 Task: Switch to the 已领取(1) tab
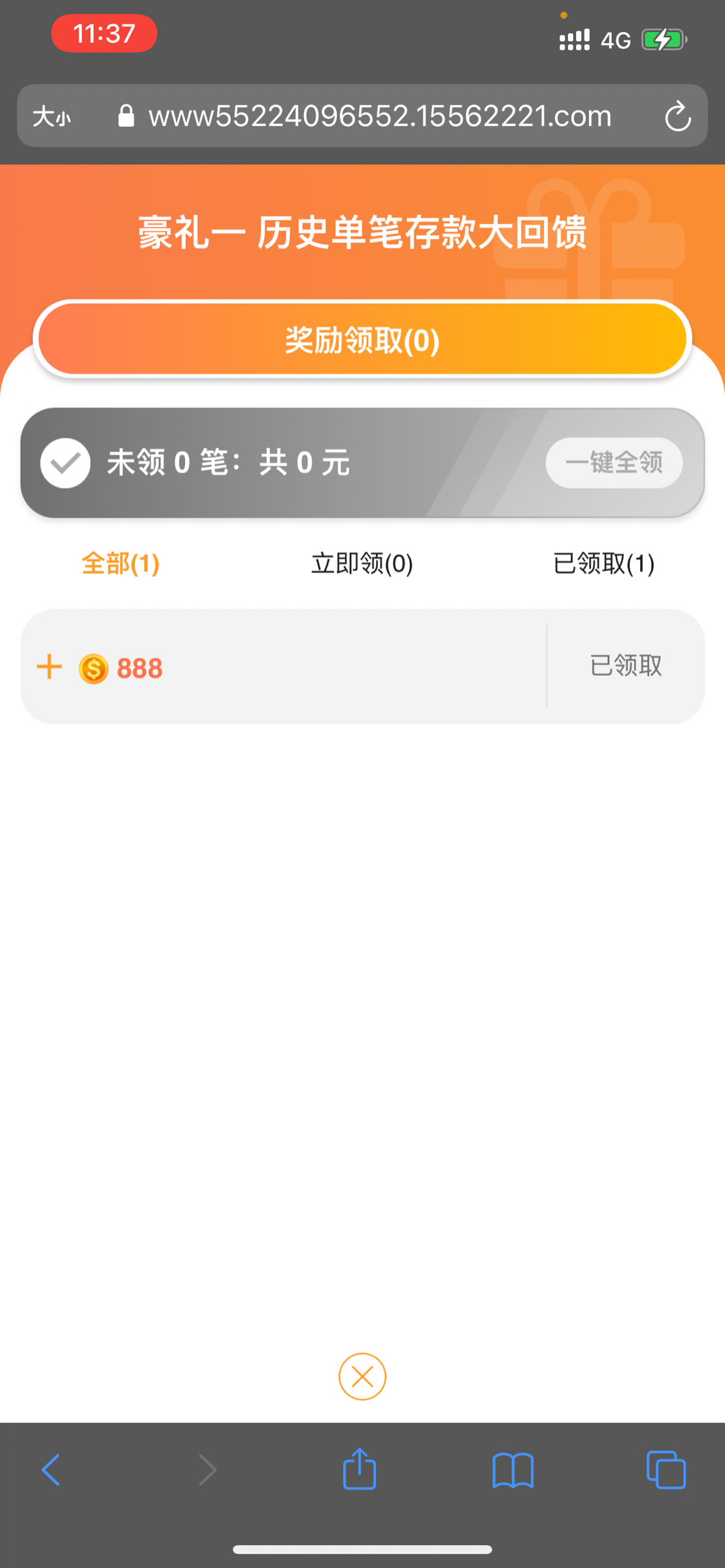coord(603,563)
